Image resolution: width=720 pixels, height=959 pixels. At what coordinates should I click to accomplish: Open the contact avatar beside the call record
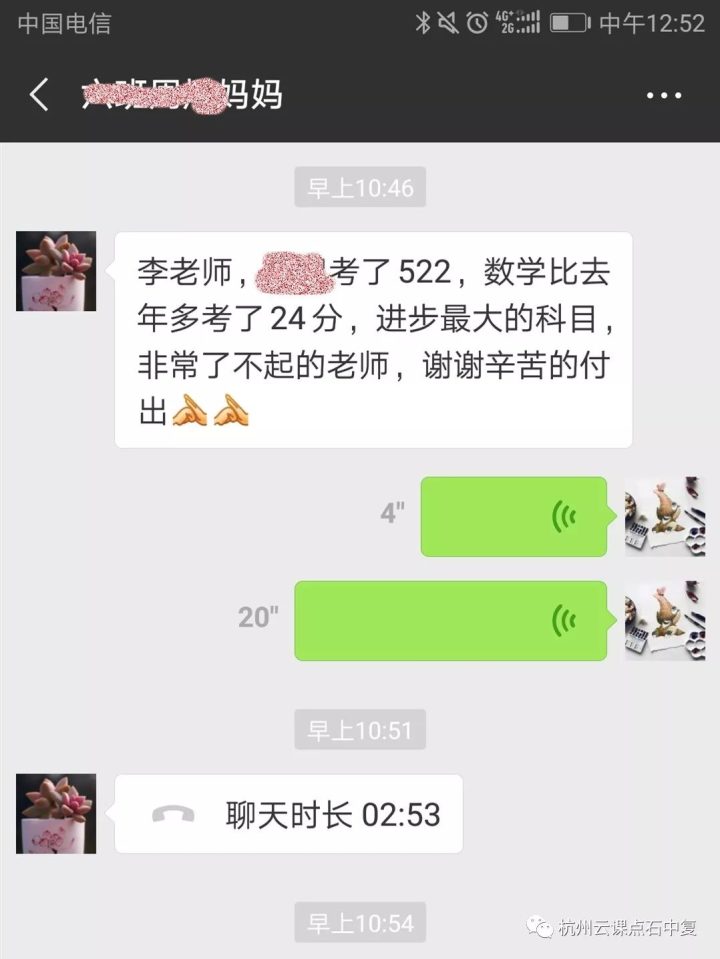pos(56,814)
